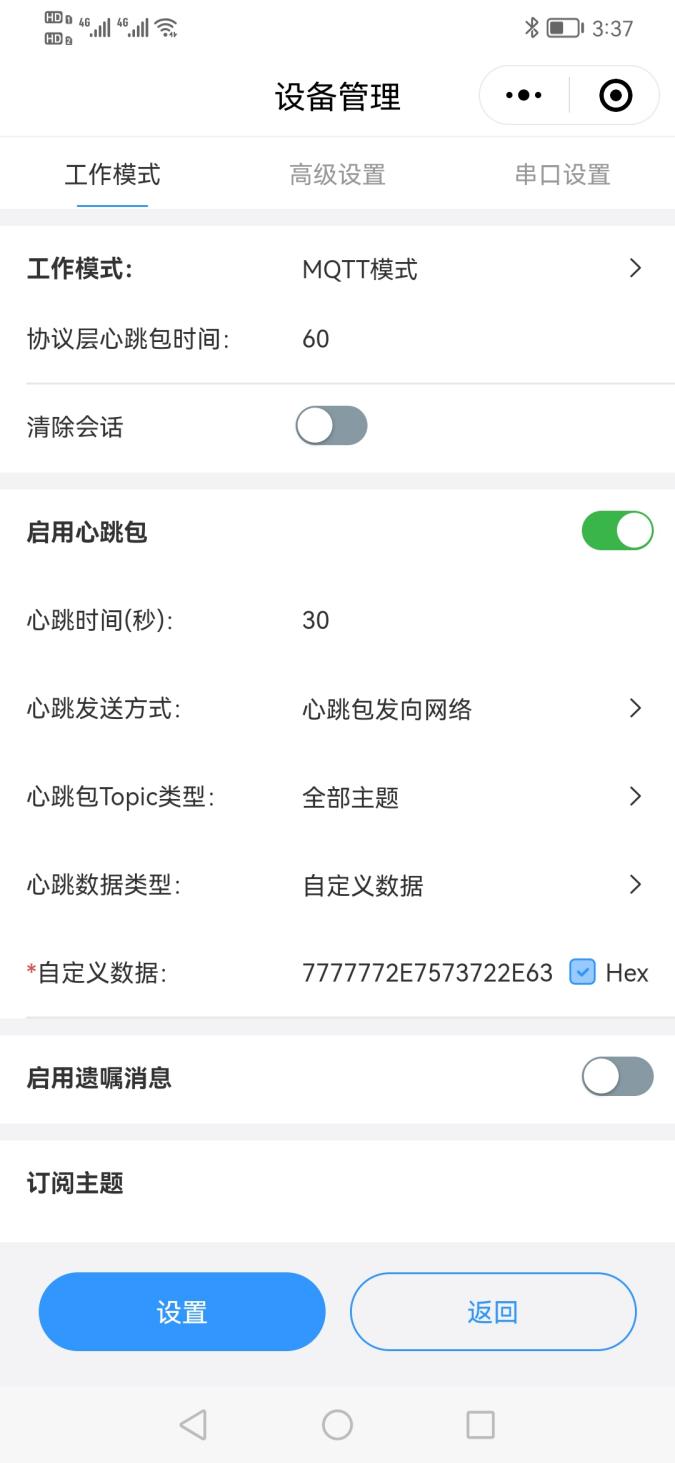Viewport: 675px width, 1463px height.
Task: Edit the 自定义数据 hex value field
Action: point(427,973)
